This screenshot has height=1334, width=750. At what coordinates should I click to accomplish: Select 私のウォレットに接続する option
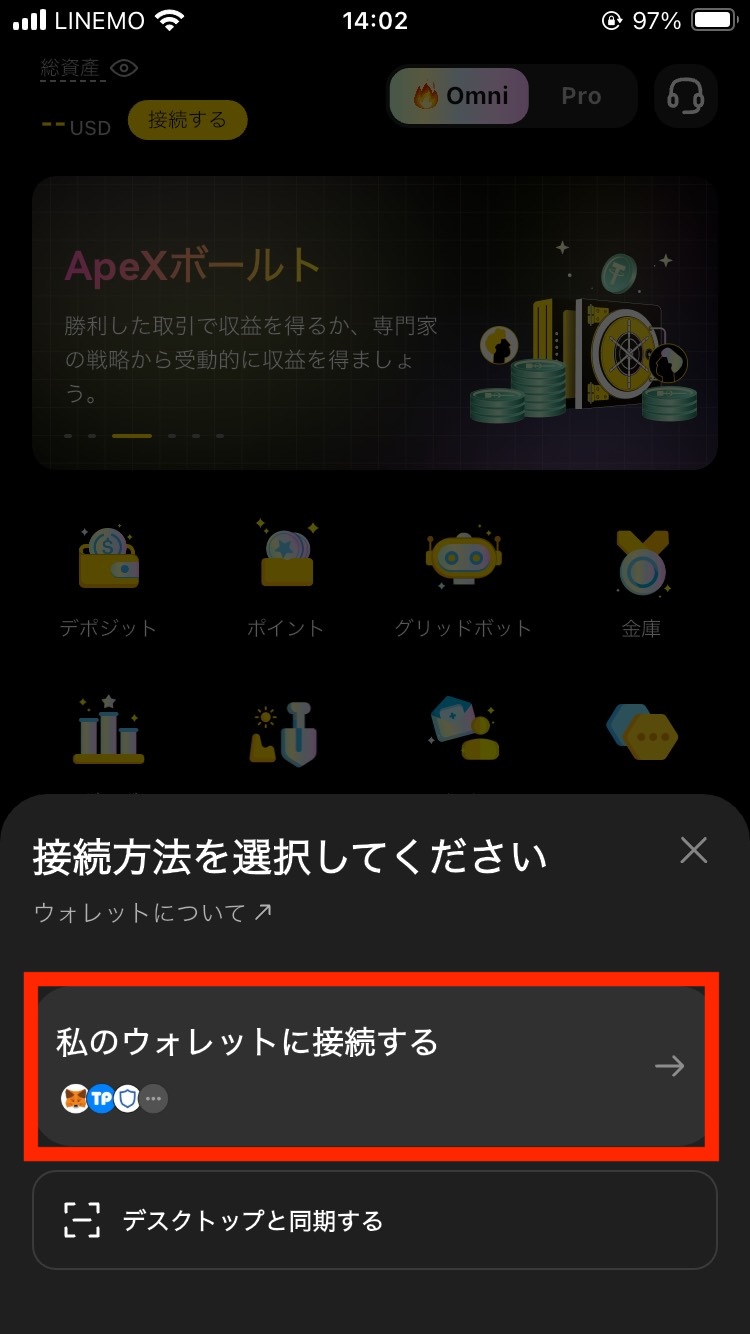[x=372, y=1066]
